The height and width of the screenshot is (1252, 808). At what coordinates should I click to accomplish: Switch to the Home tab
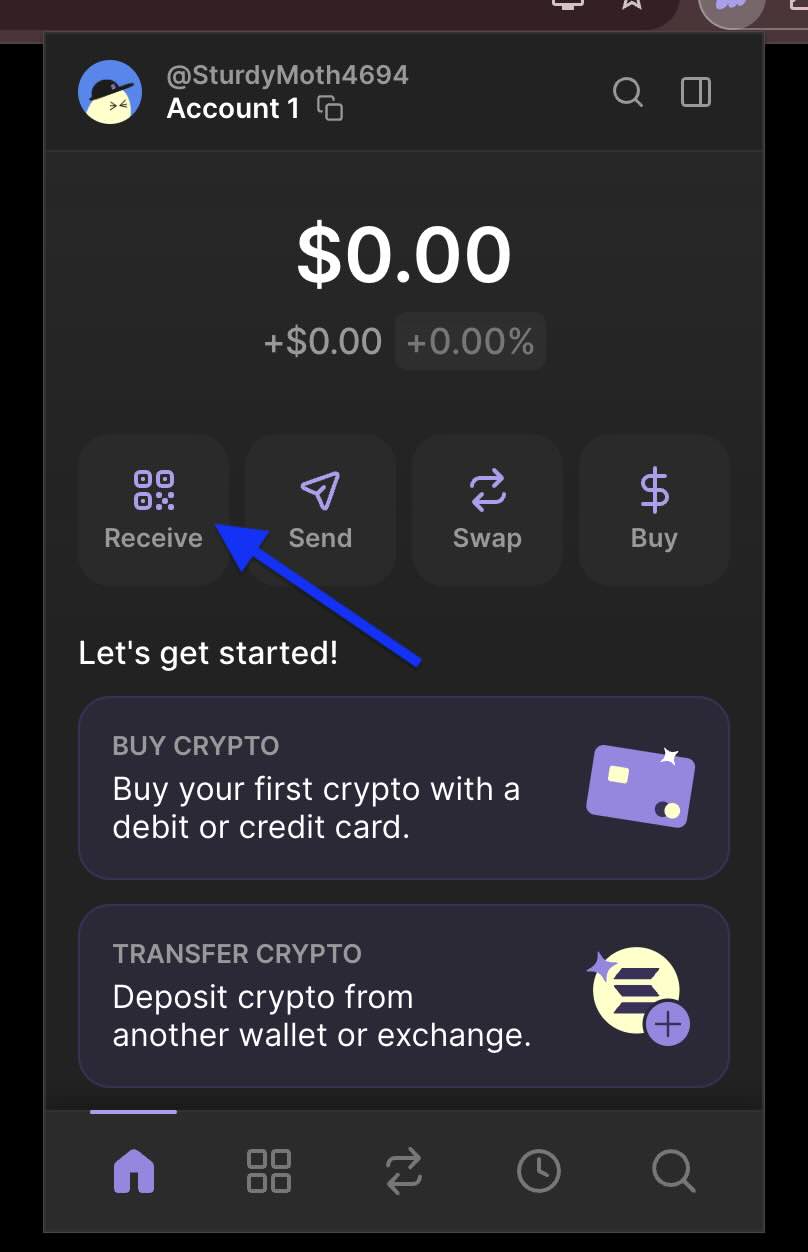134,1171
